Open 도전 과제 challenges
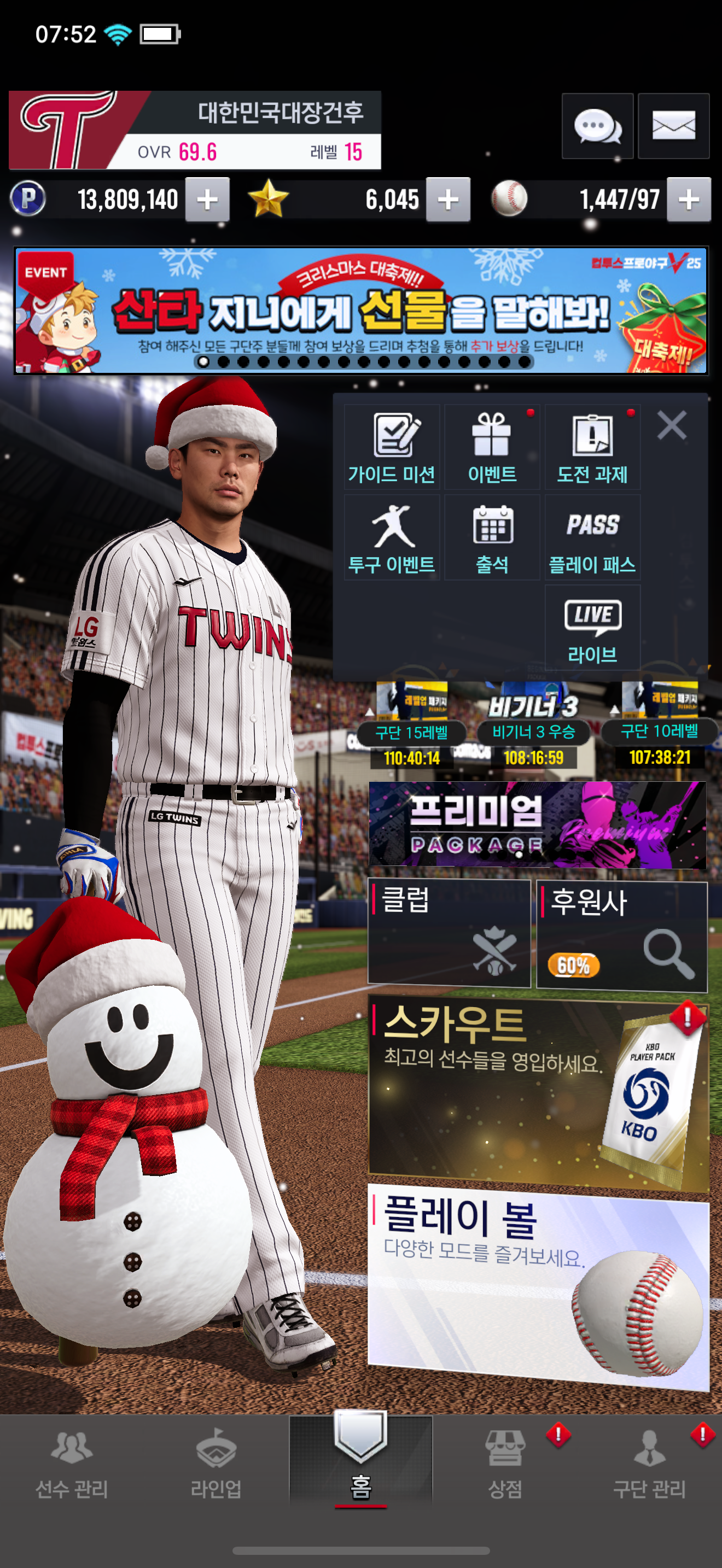Screen dimensions: 722x1568 [x=592, y=447]
